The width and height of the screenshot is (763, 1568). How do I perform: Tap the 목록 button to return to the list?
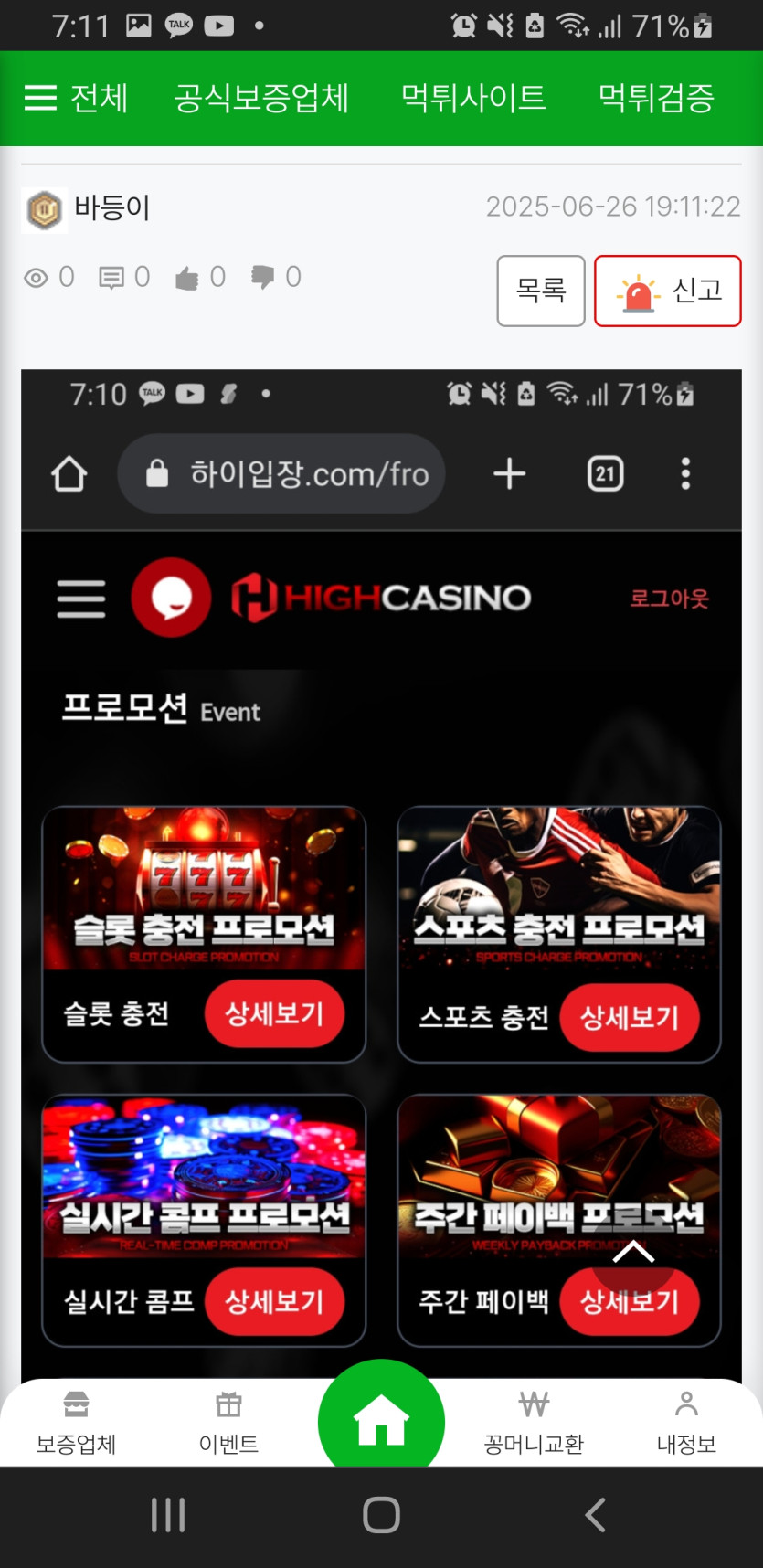coord(541,291)
